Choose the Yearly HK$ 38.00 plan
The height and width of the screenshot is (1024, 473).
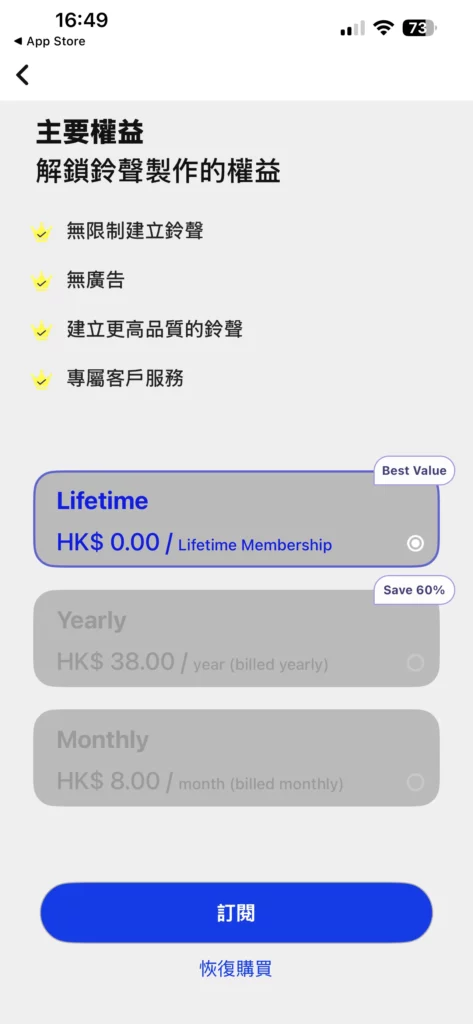tap(236, 638)
